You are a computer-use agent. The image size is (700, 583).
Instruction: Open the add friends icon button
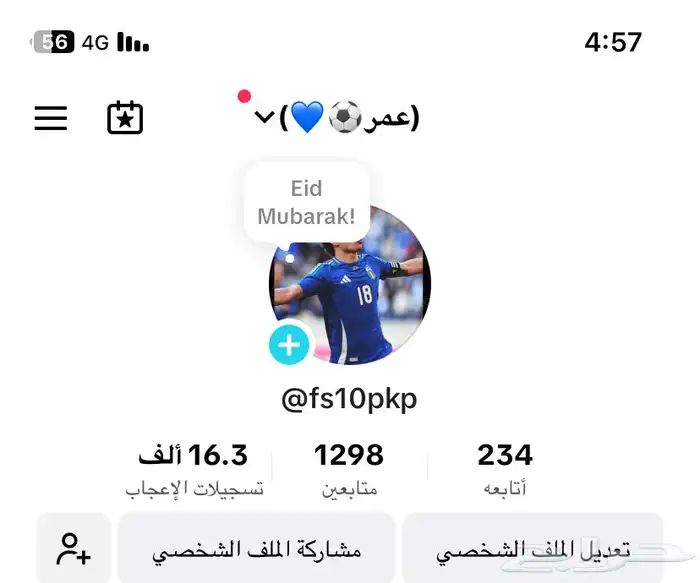74,549
